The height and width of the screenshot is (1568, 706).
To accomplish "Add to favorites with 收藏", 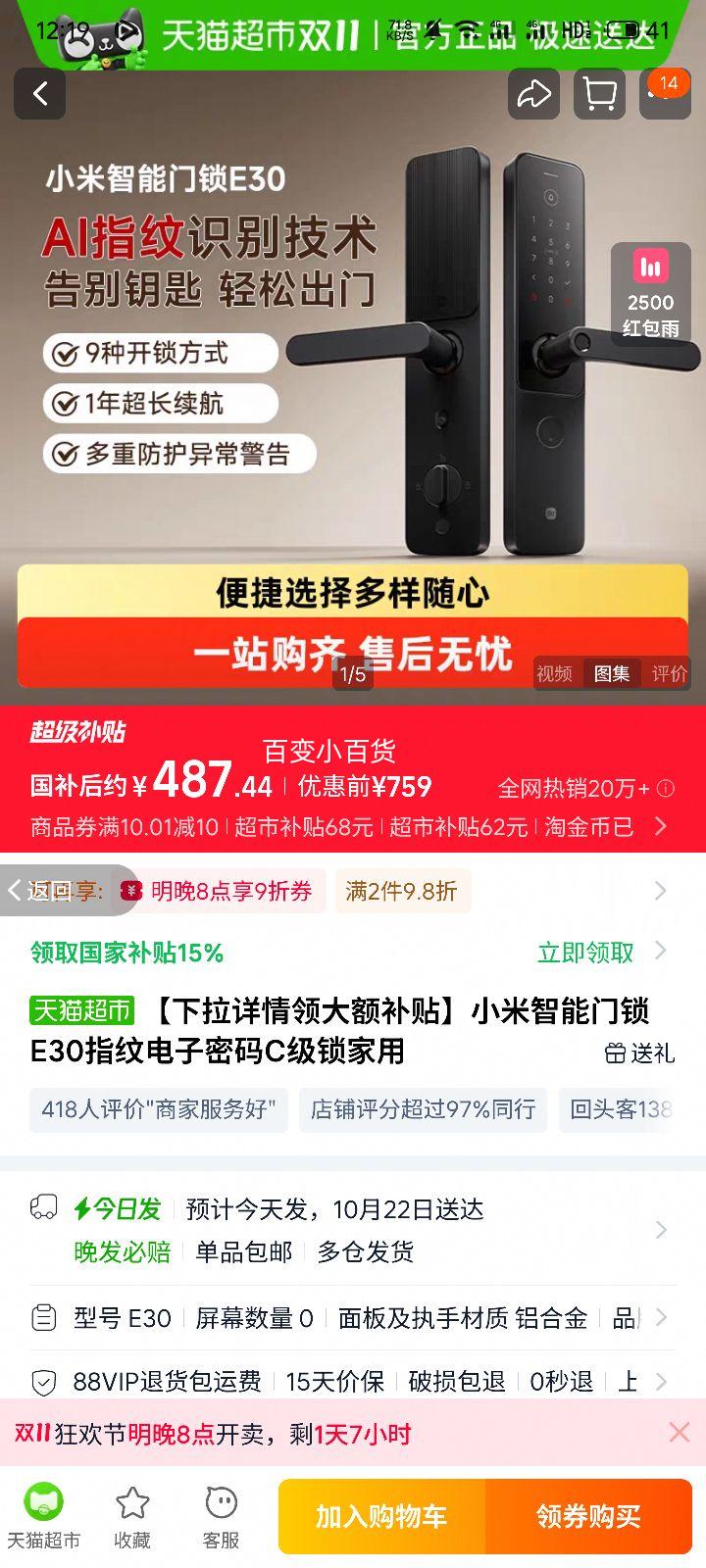I will [x=132, y=1517].
